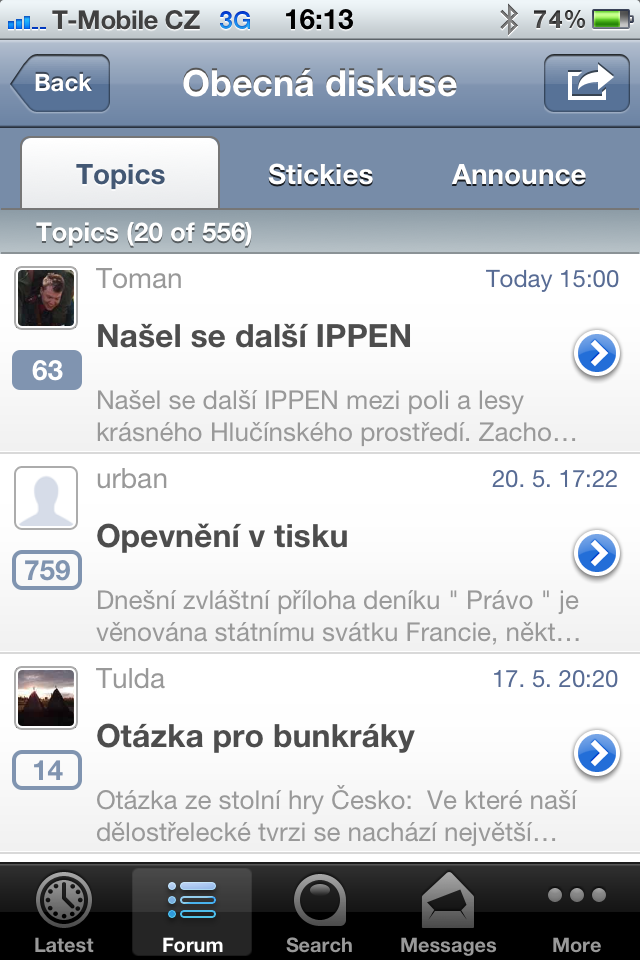View Tulda's avatar profile
The height and width of the screenshot is (960, 640).
coord(46,698)
